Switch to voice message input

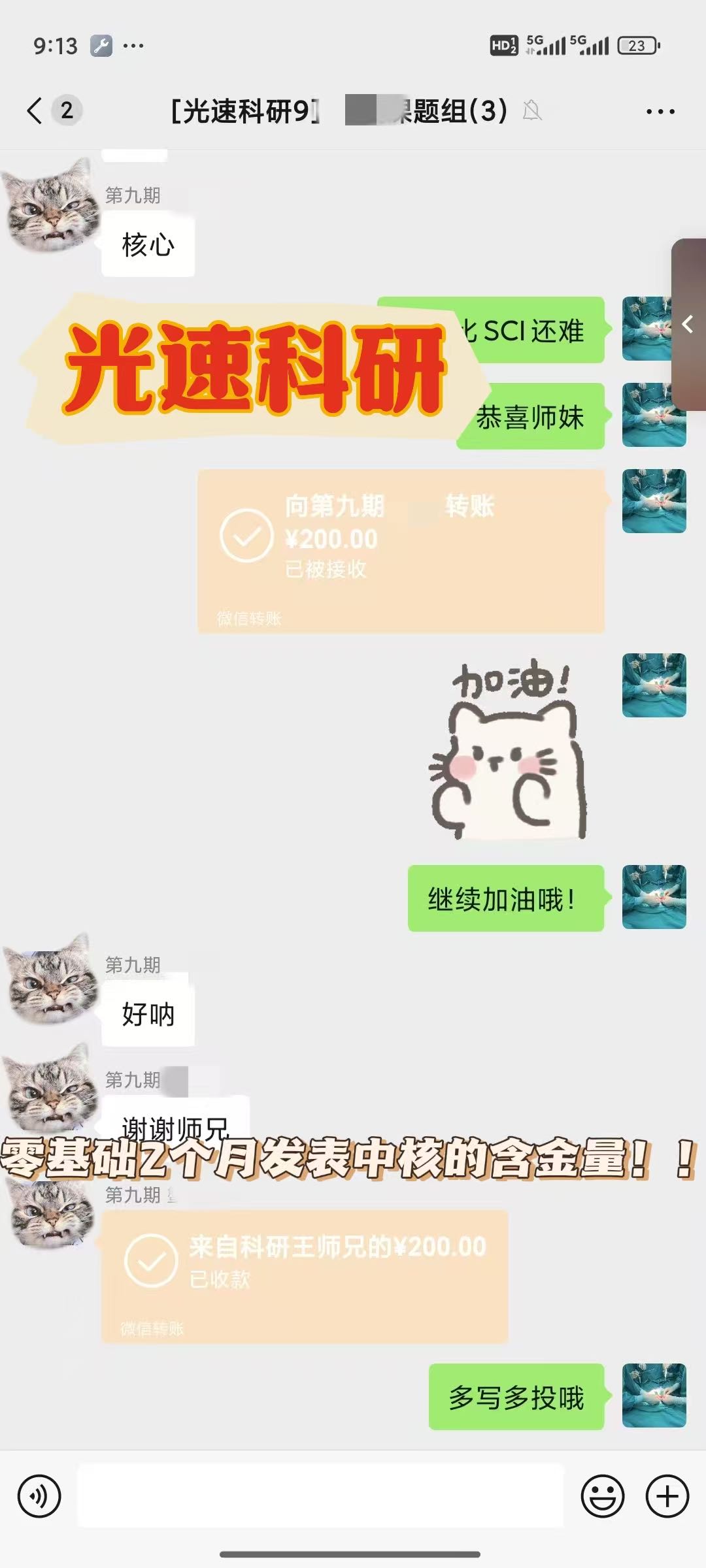[39, 1495]
